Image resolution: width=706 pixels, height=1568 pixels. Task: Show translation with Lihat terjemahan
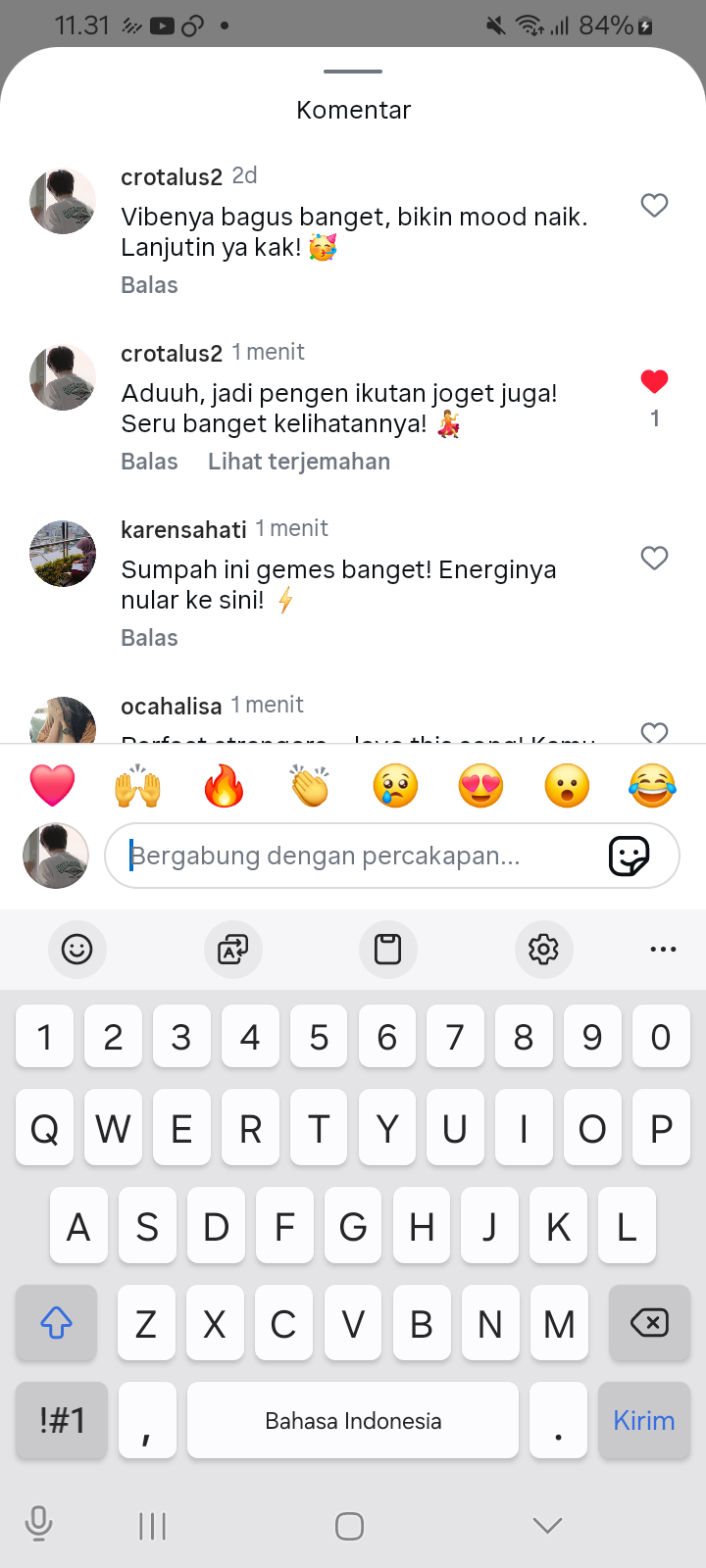point(299,462)
